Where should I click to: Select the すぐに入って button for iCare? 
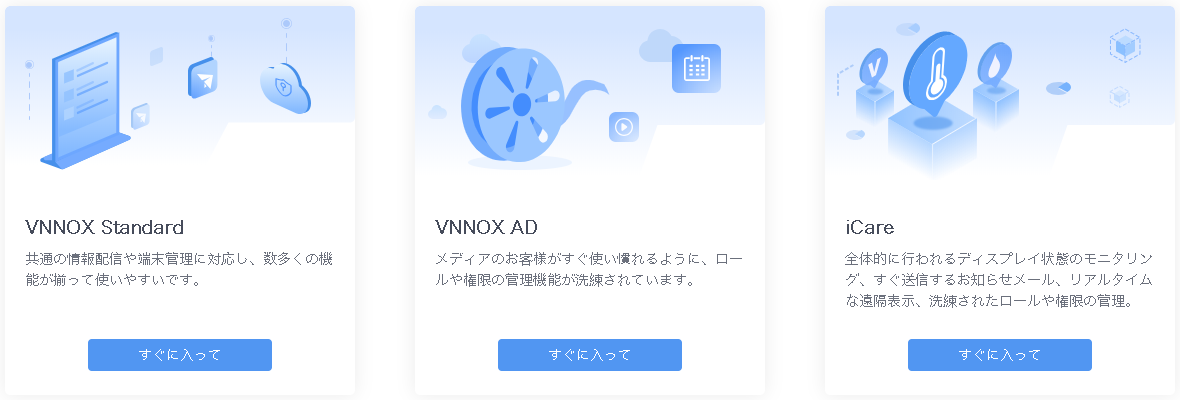coord(1000,355)
